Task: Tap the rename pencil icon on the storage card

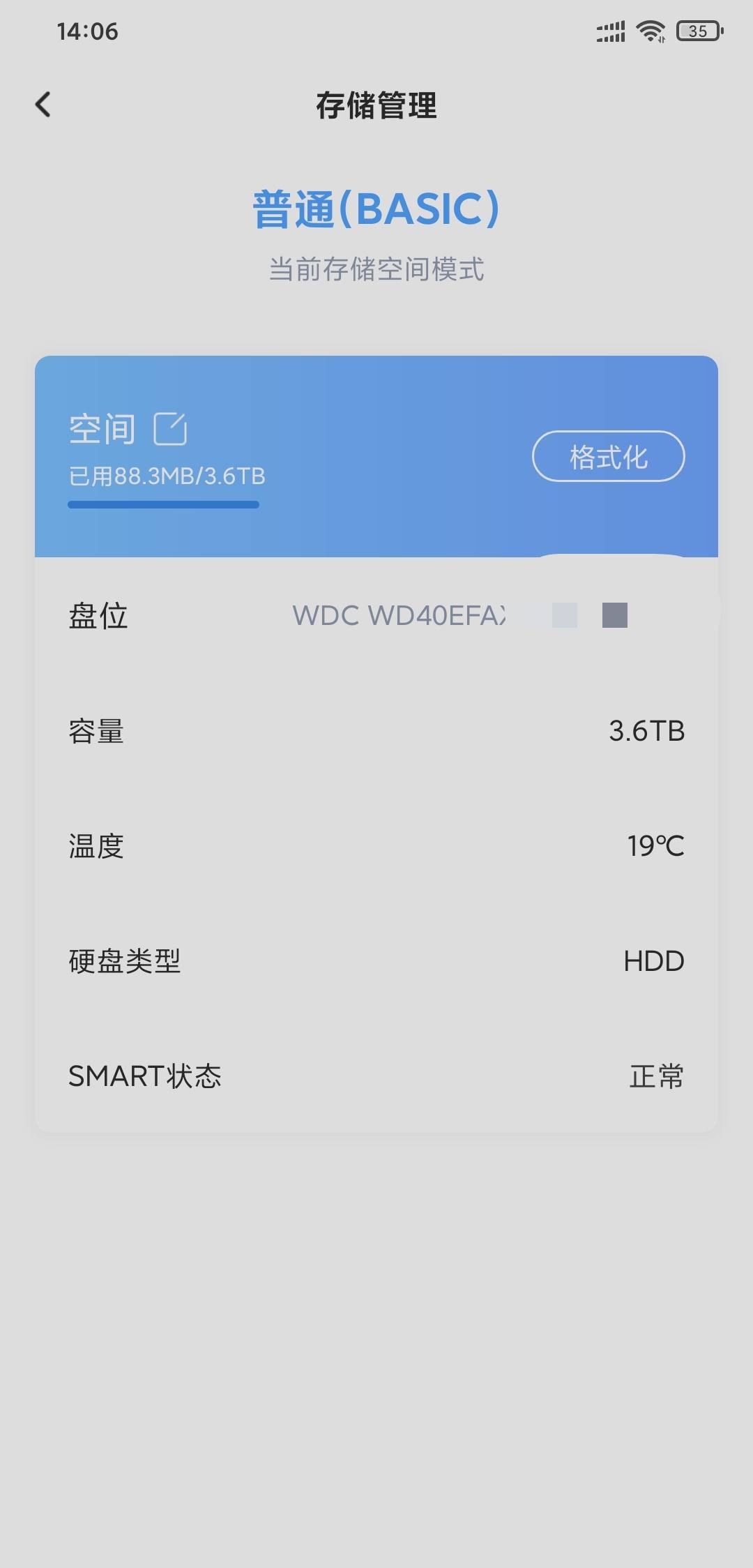Action: (172, 428)
